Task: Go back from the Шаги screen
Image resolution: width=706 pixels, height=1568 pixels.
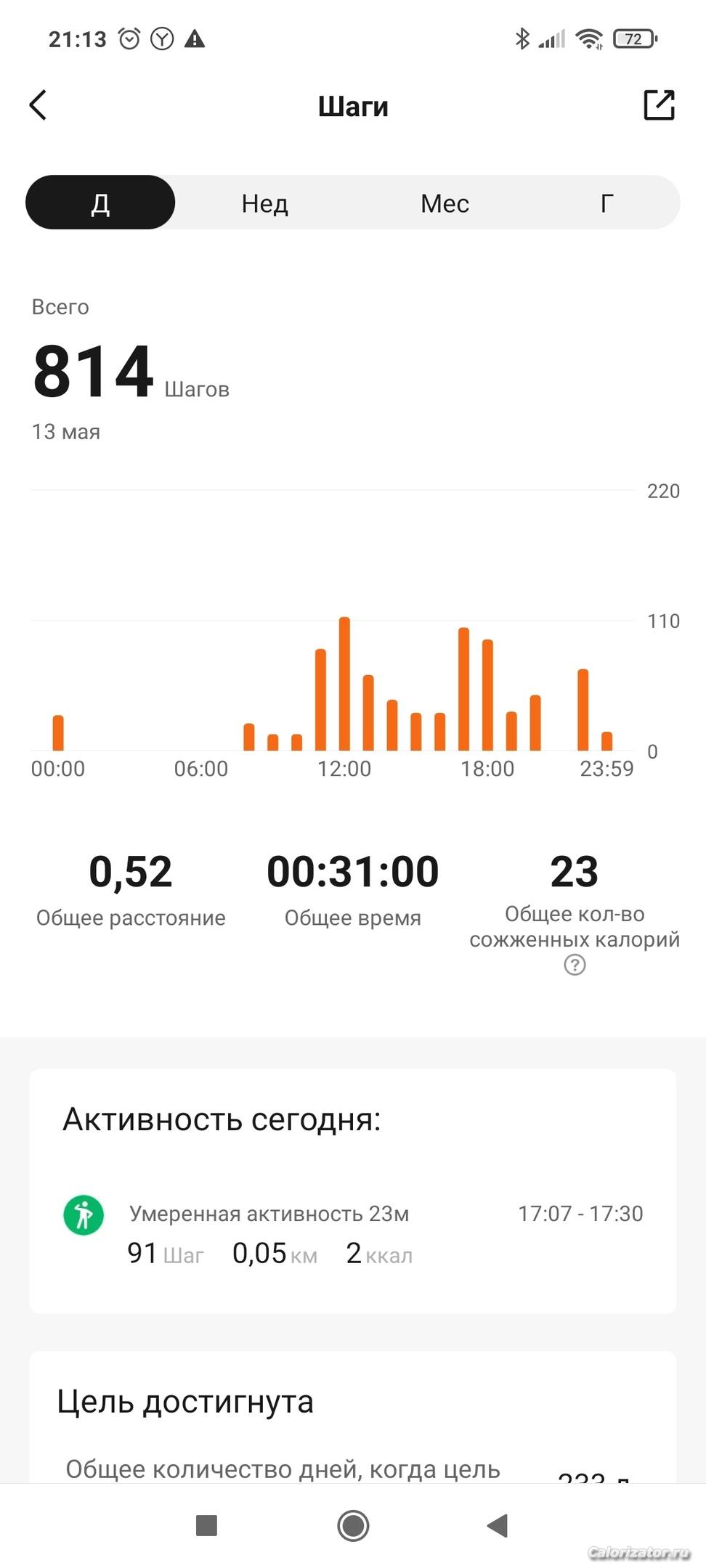Action: pos(38,105)
